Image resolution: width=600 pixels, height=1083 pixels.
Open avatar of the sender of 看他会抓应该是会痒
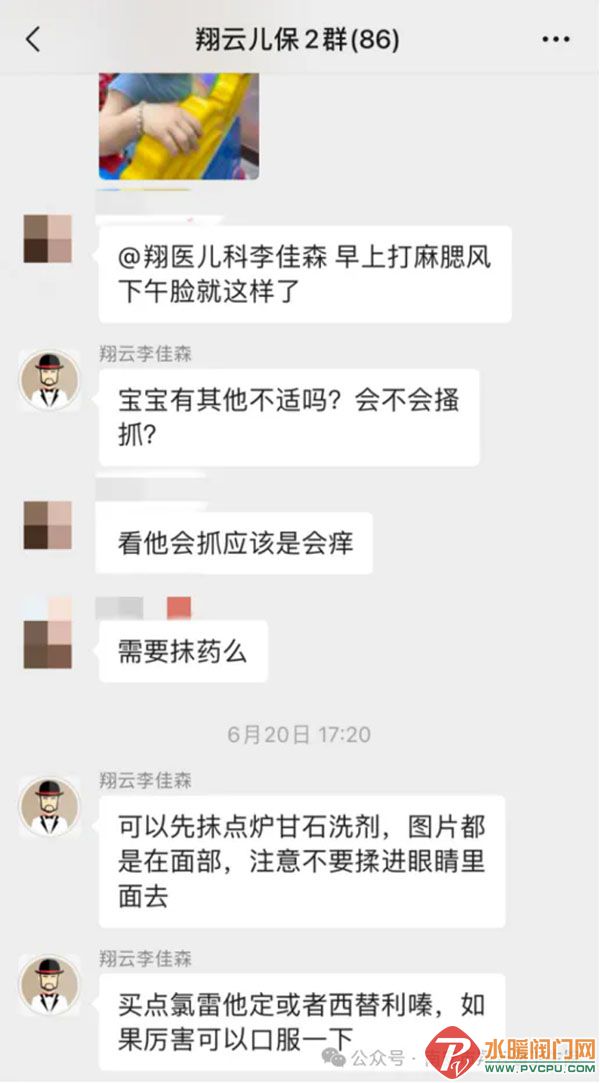pos(47,525)
